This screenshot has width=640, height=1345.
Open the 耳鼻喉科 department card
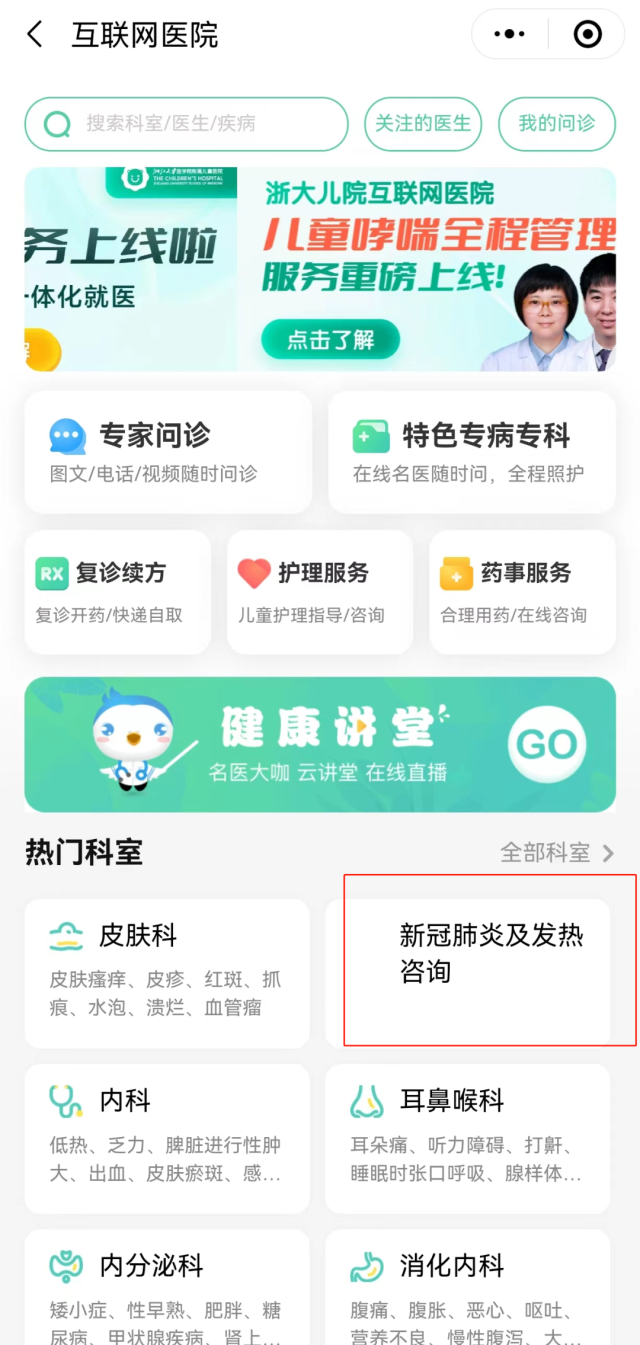coord(468,1138)
